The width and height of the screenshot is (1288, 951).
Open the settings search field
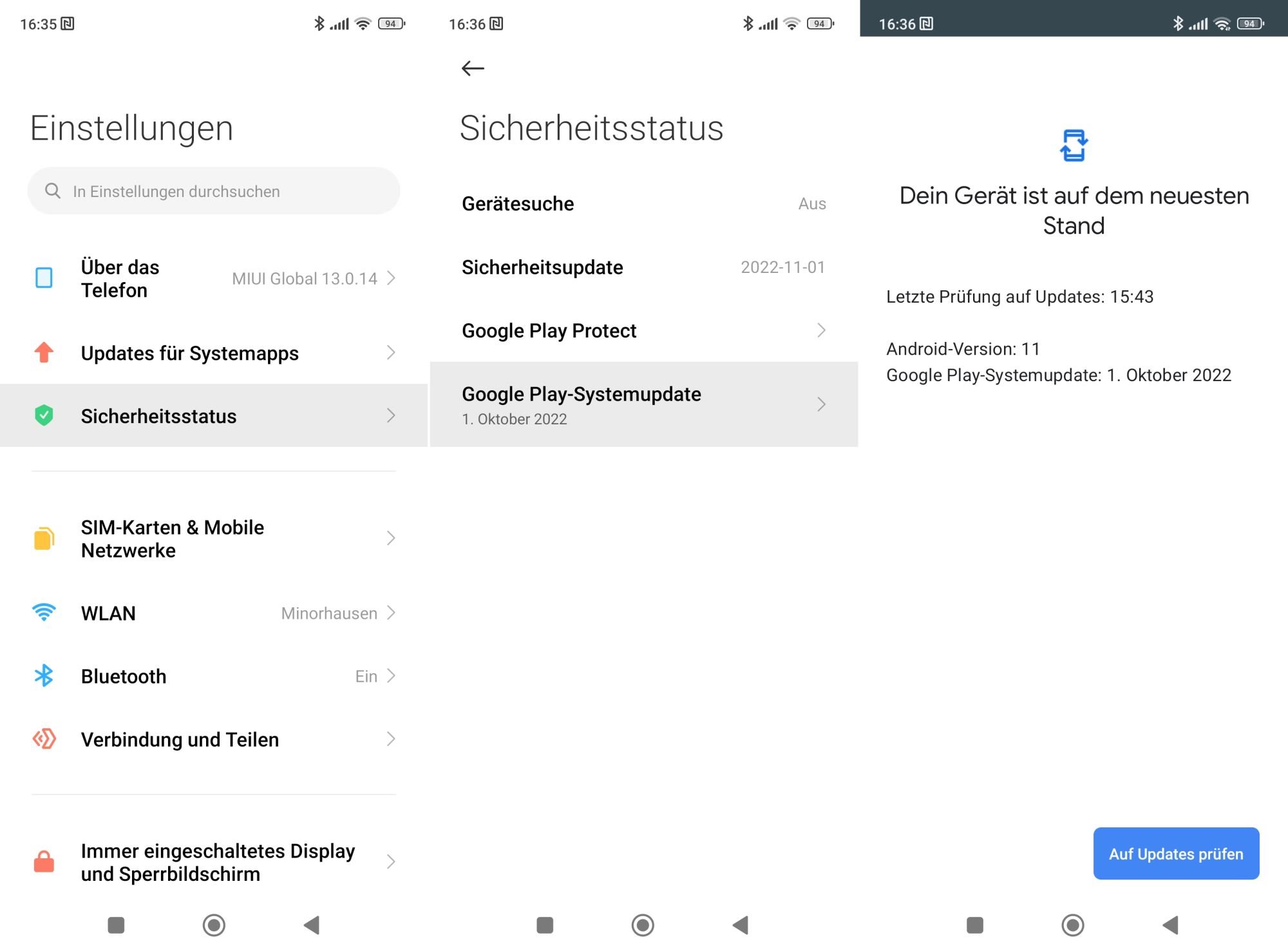pos(214,191)
